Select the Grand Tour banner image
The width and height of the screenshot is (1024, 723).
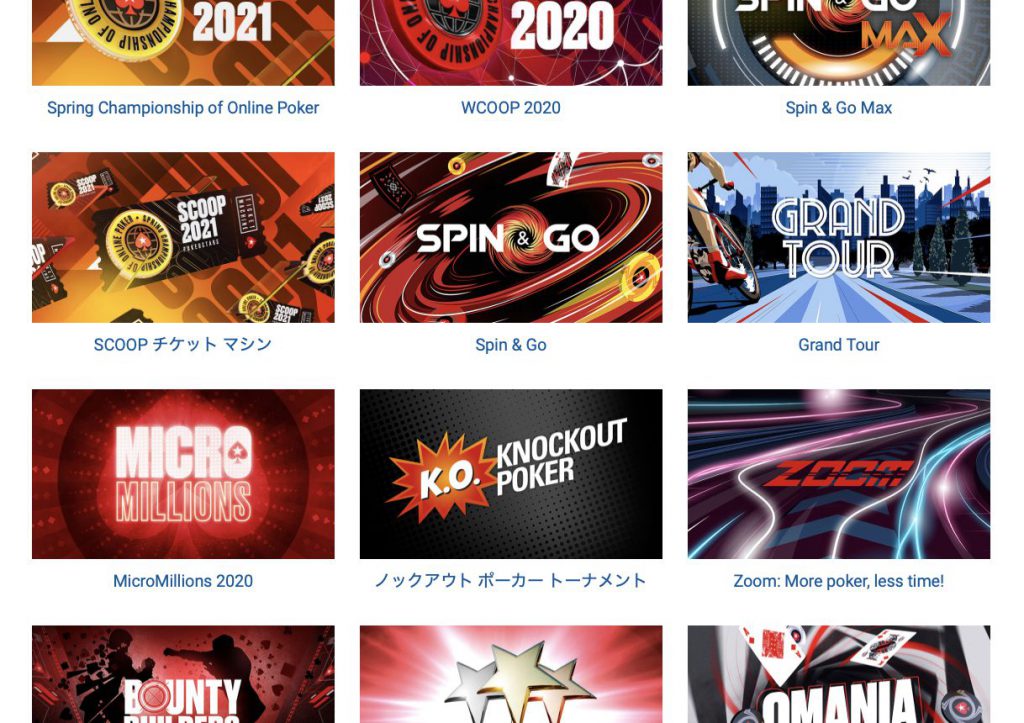(838, 237)
